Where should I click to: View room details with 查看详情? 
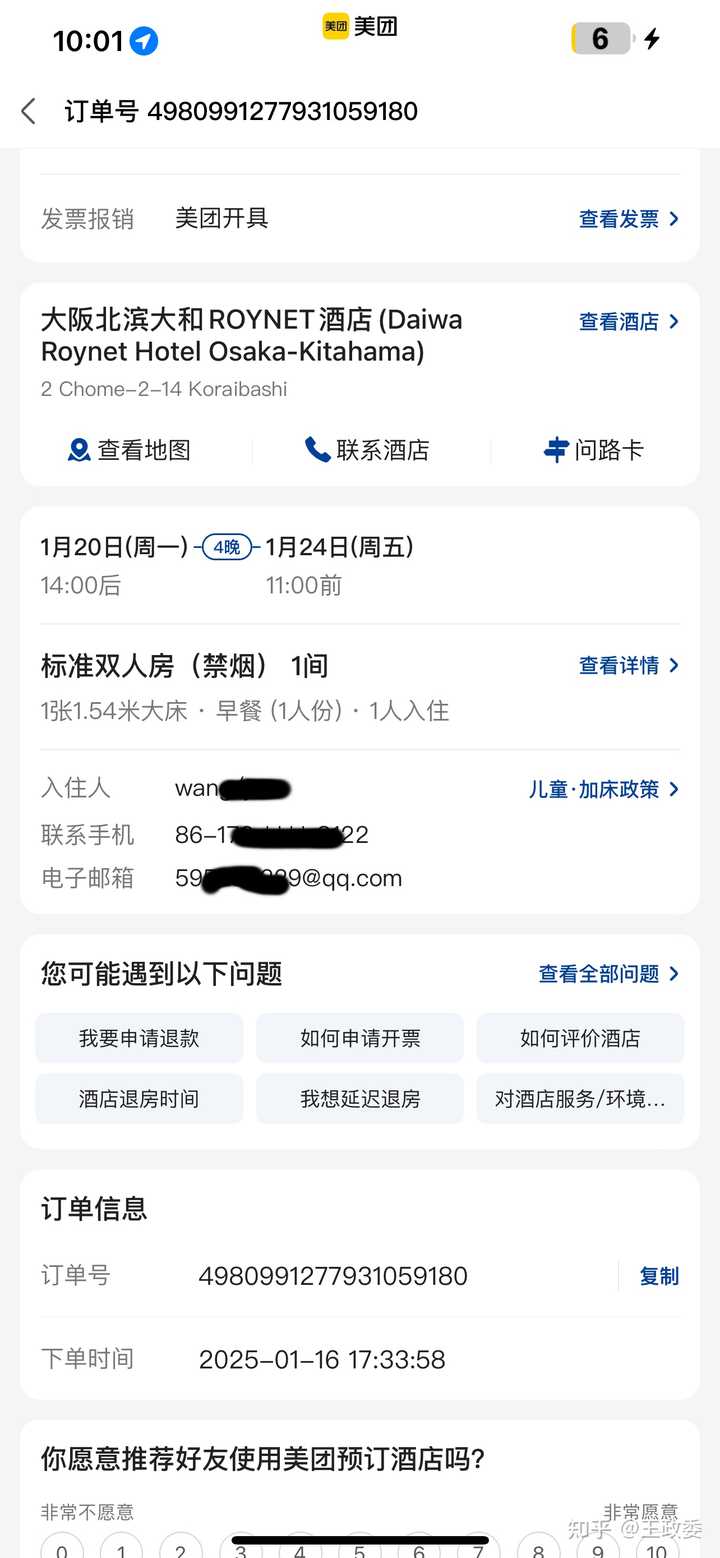tap(629, 666)
